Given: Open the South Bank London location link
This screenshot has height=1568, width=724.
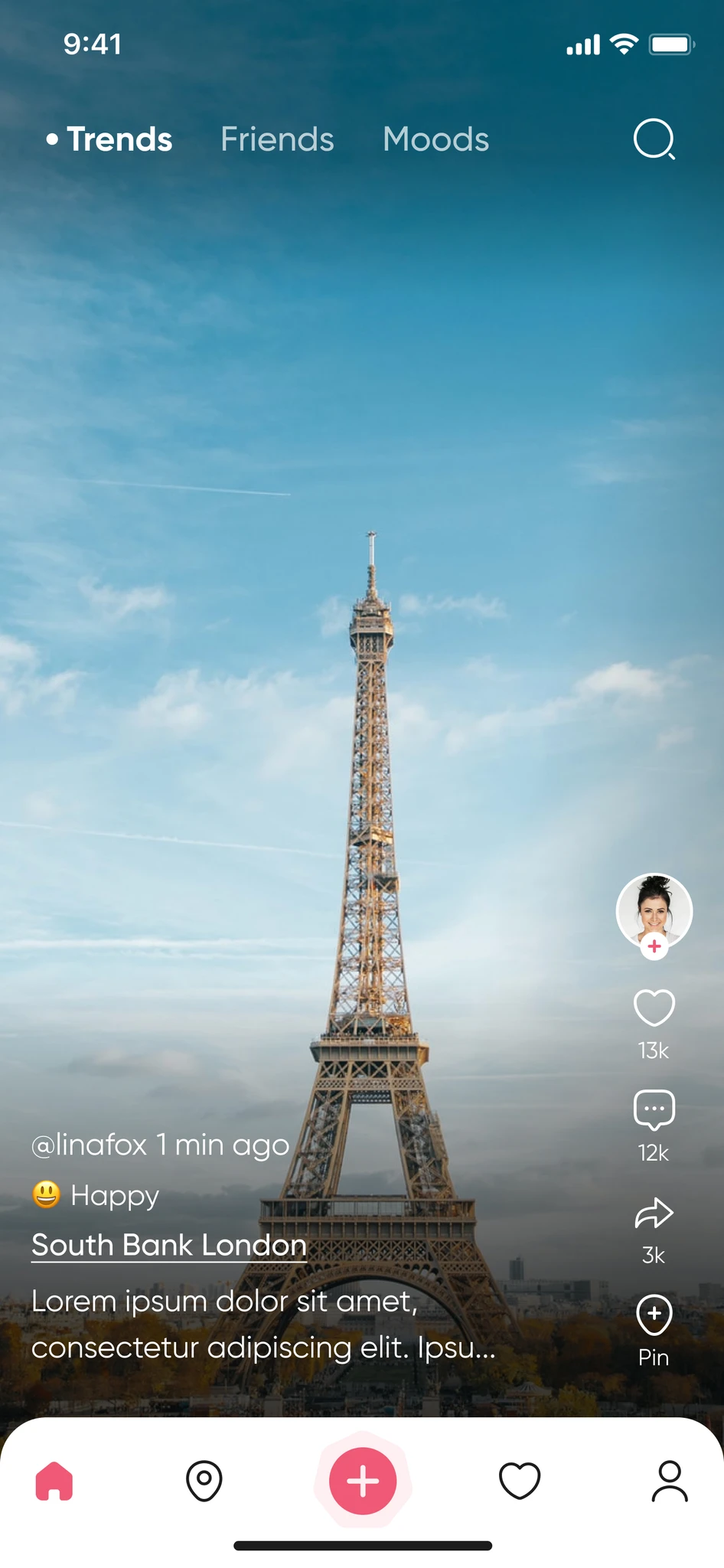Looking at the screenshot, I should tap(168, 1245).
